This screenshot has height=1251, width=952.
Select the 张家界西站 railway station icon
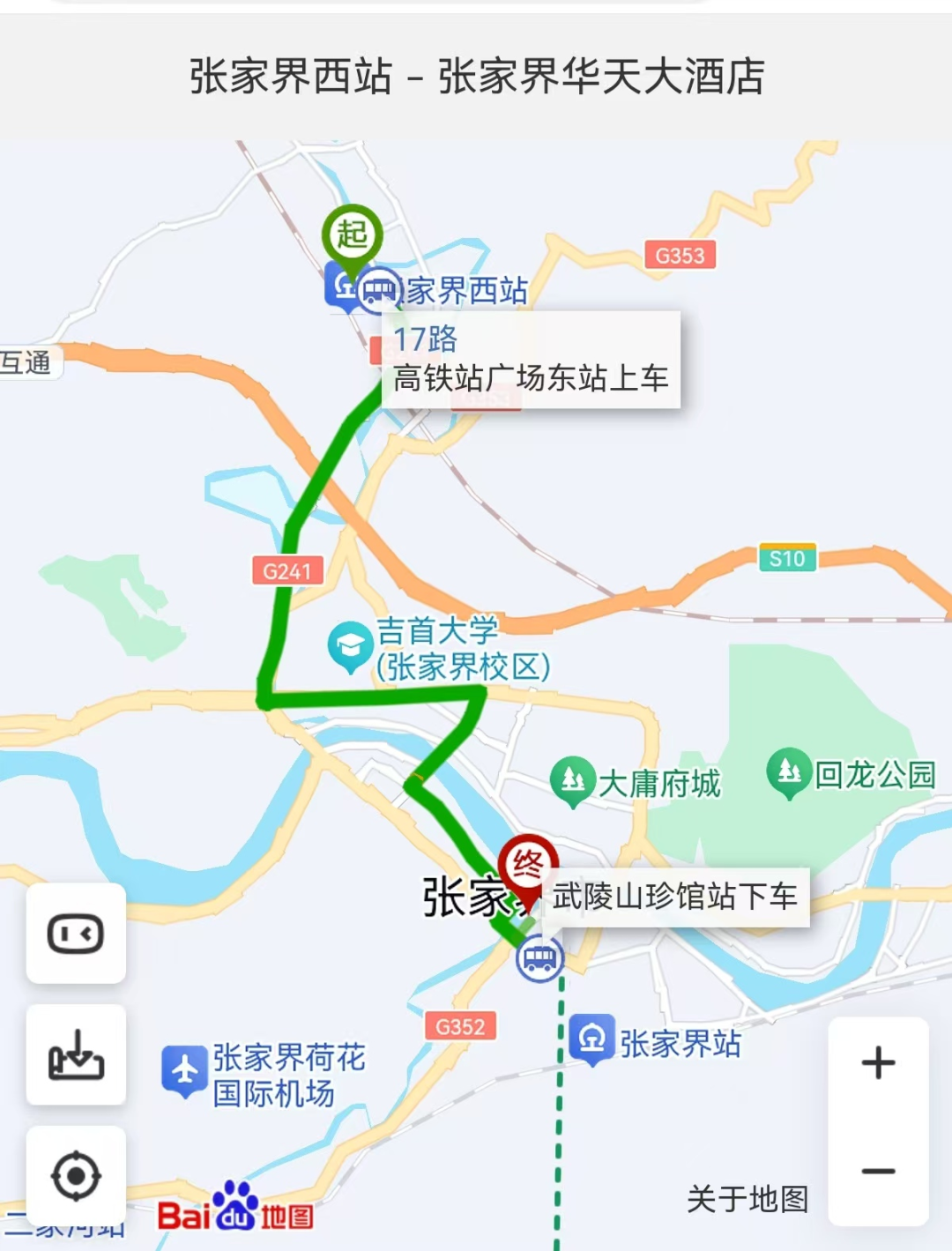point(344,287)
